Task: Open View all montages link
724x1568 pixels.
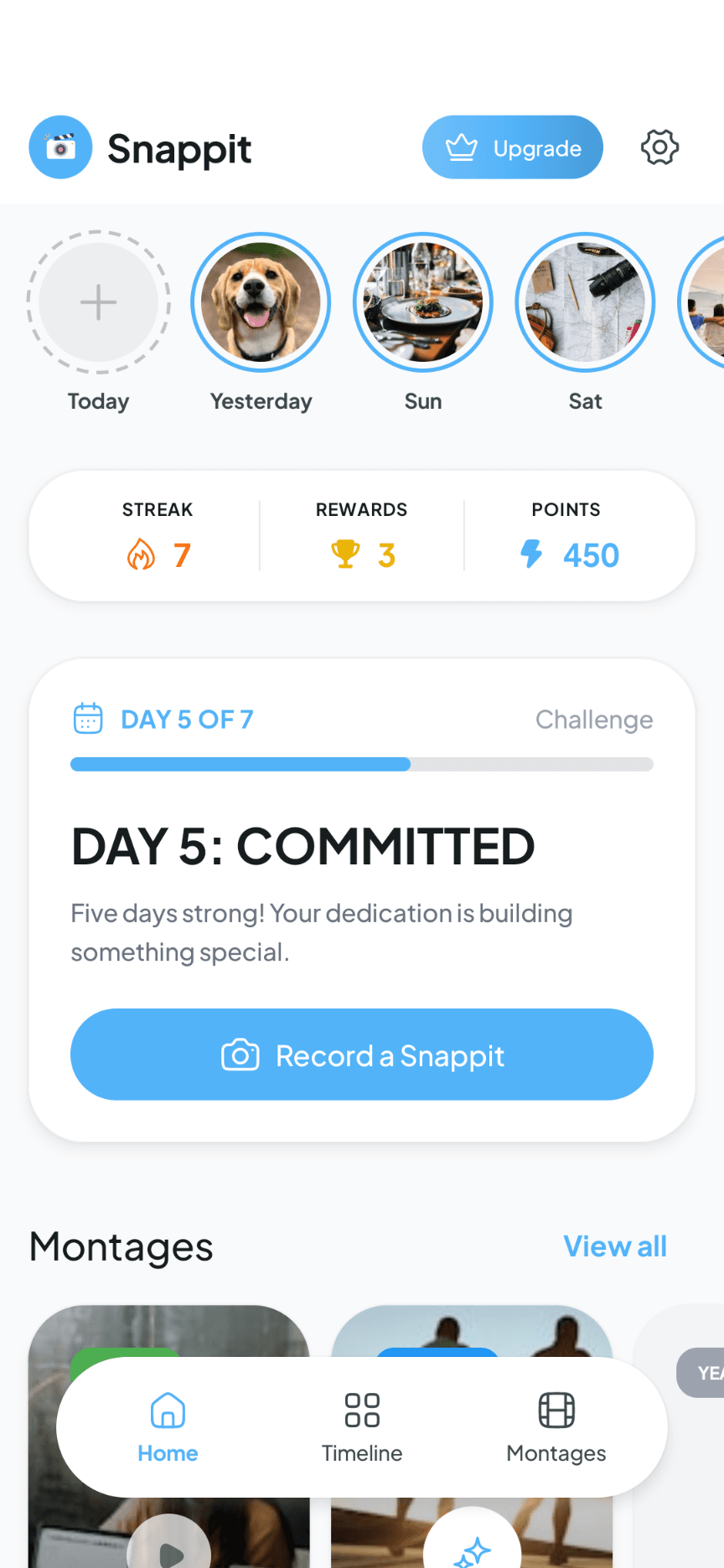Action: coord(615,1246)
